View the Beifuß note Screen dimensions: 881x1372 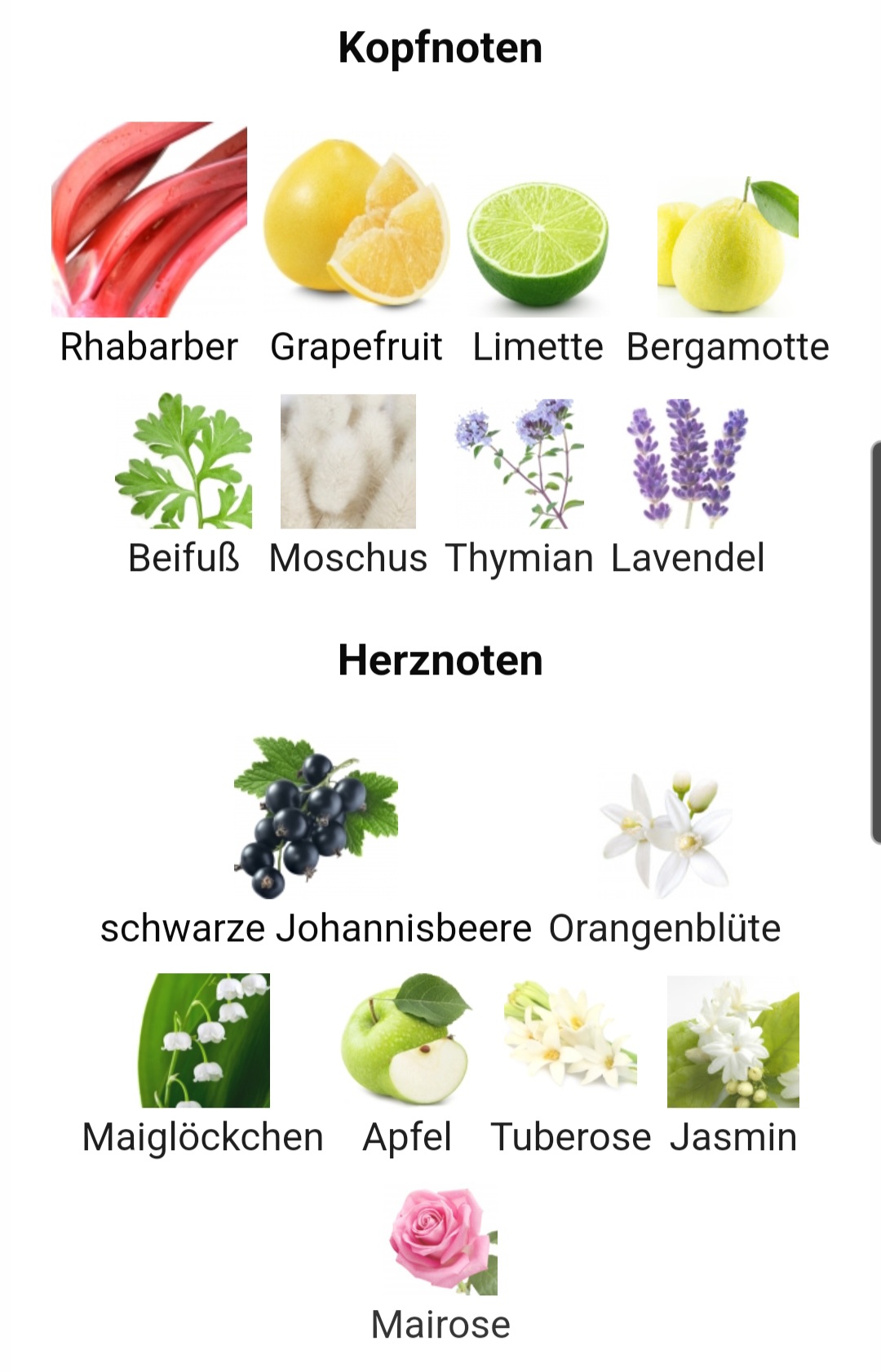(x=184, y=462)
